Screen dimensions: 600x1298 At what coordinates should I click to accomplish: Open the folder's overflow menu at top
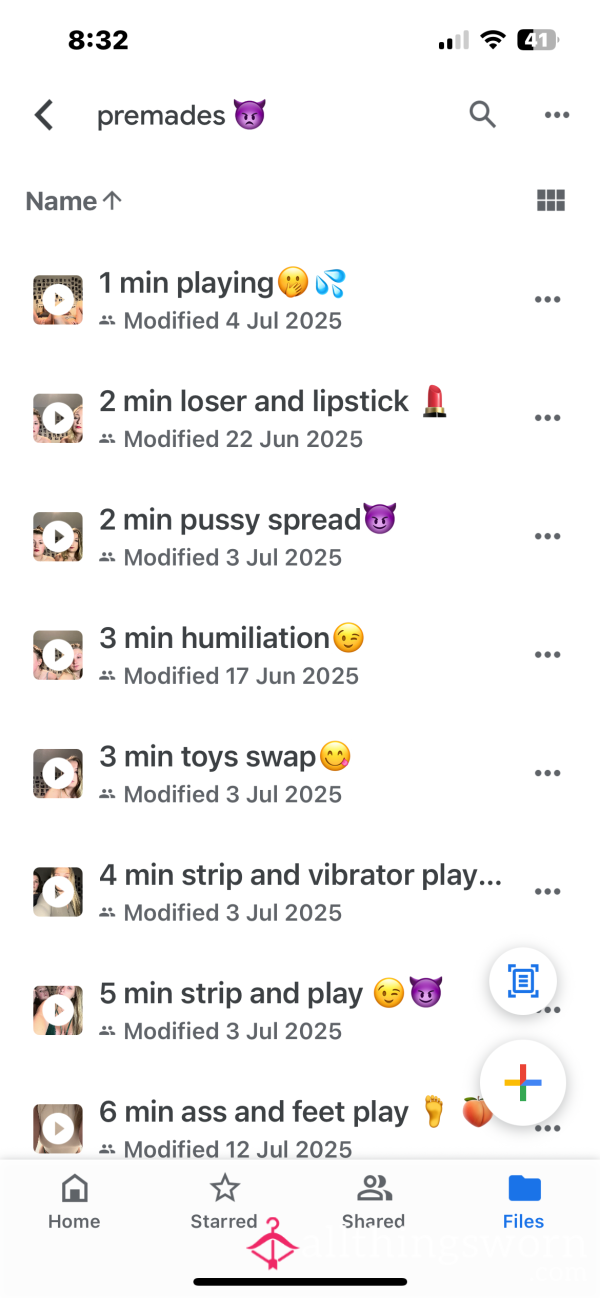pos(557,115)
